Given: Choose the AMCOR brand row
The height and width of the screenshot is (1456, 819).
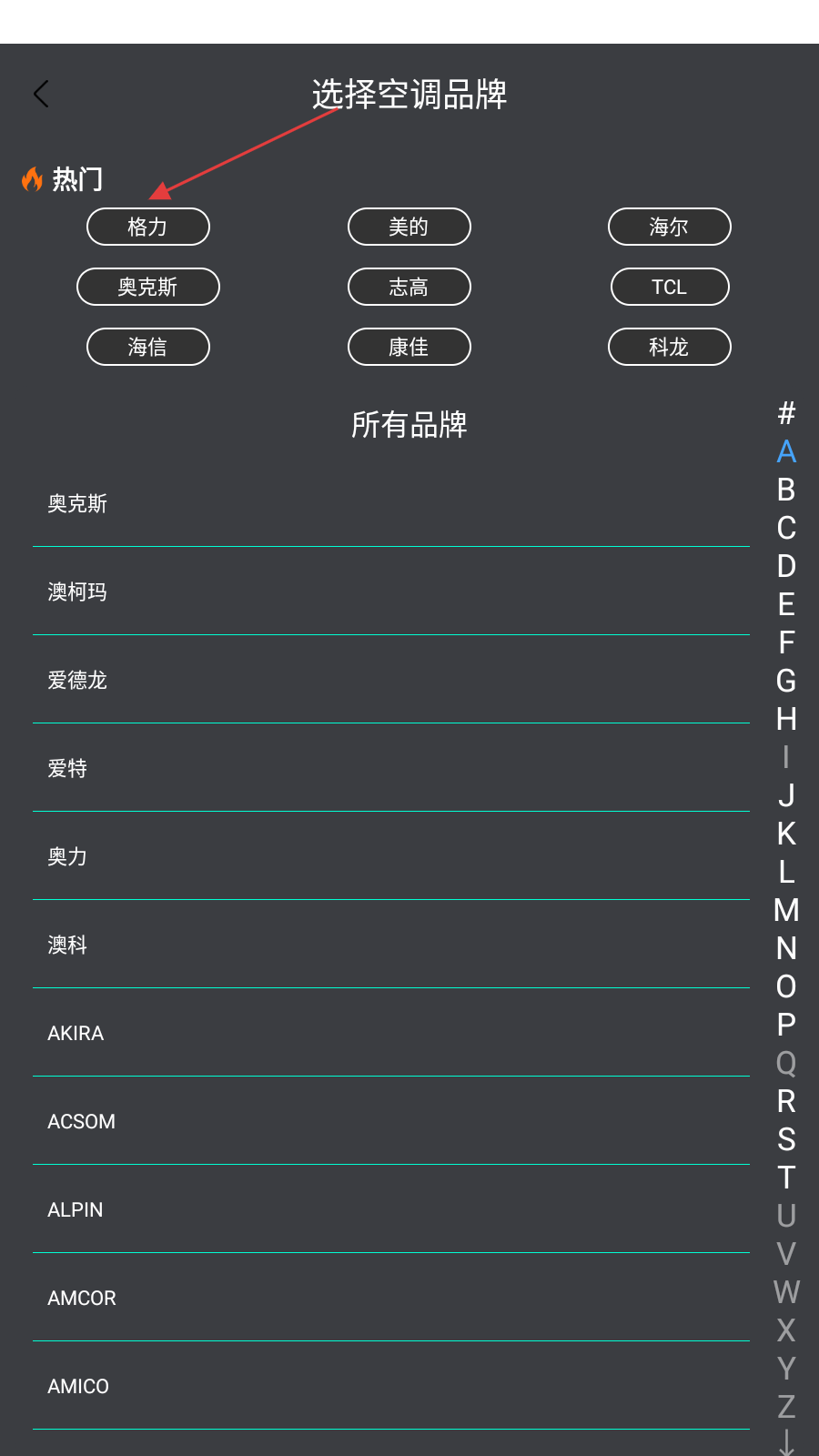Looking at the screenshot, I should pos(391,1299).
